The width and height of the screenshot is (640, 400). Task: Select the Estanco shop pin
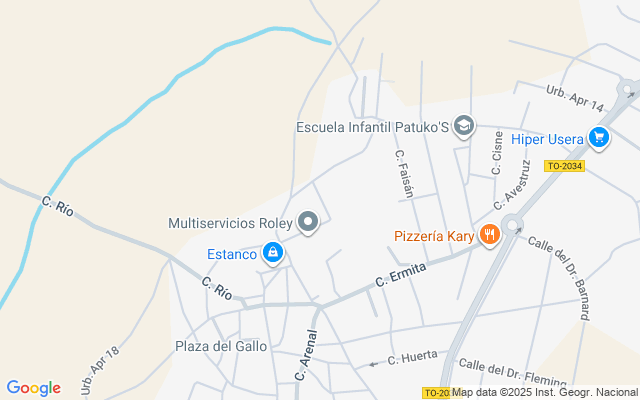(273, 253)
